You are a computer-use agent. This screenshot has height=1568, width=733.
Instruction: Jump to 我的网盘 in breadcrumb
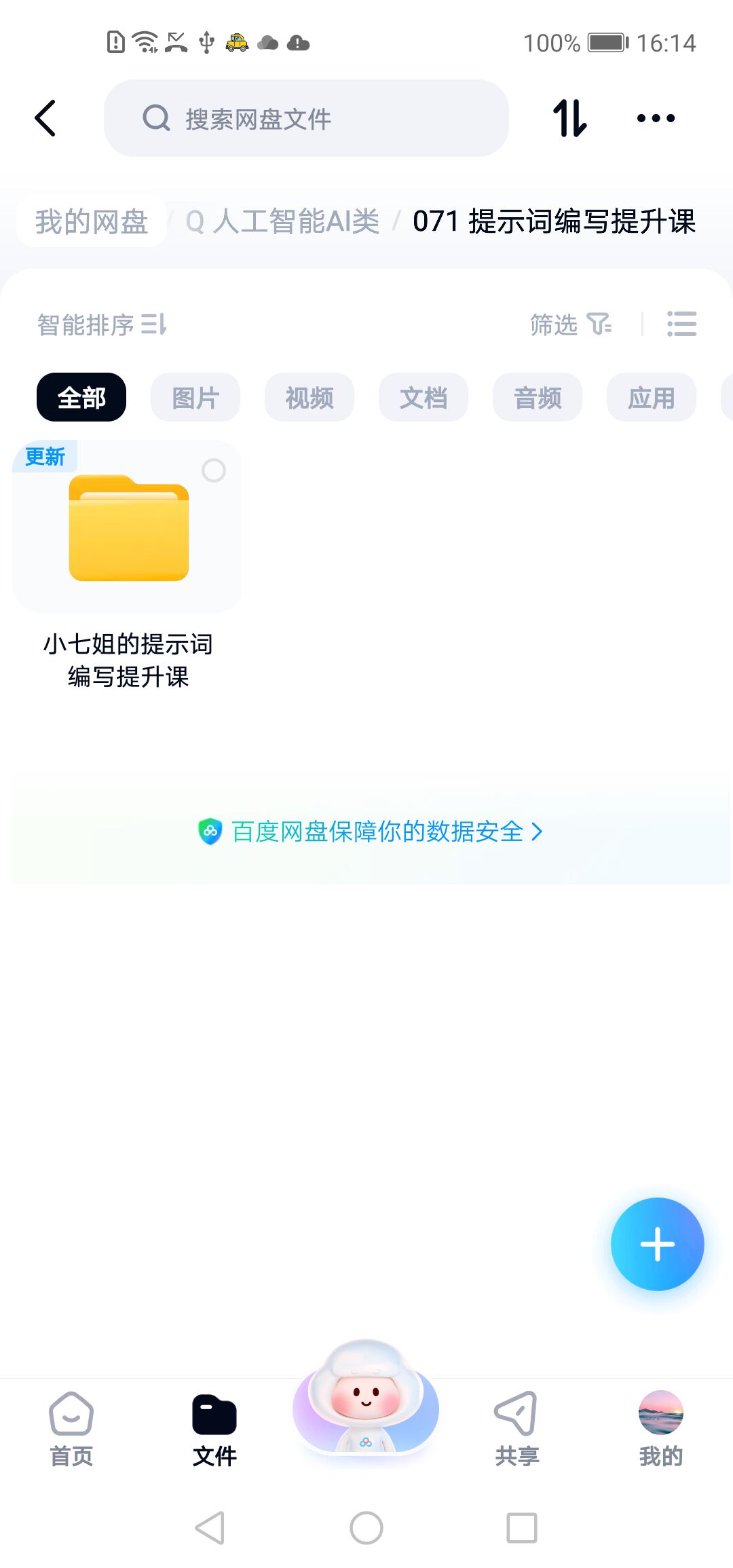click(92, 221)
